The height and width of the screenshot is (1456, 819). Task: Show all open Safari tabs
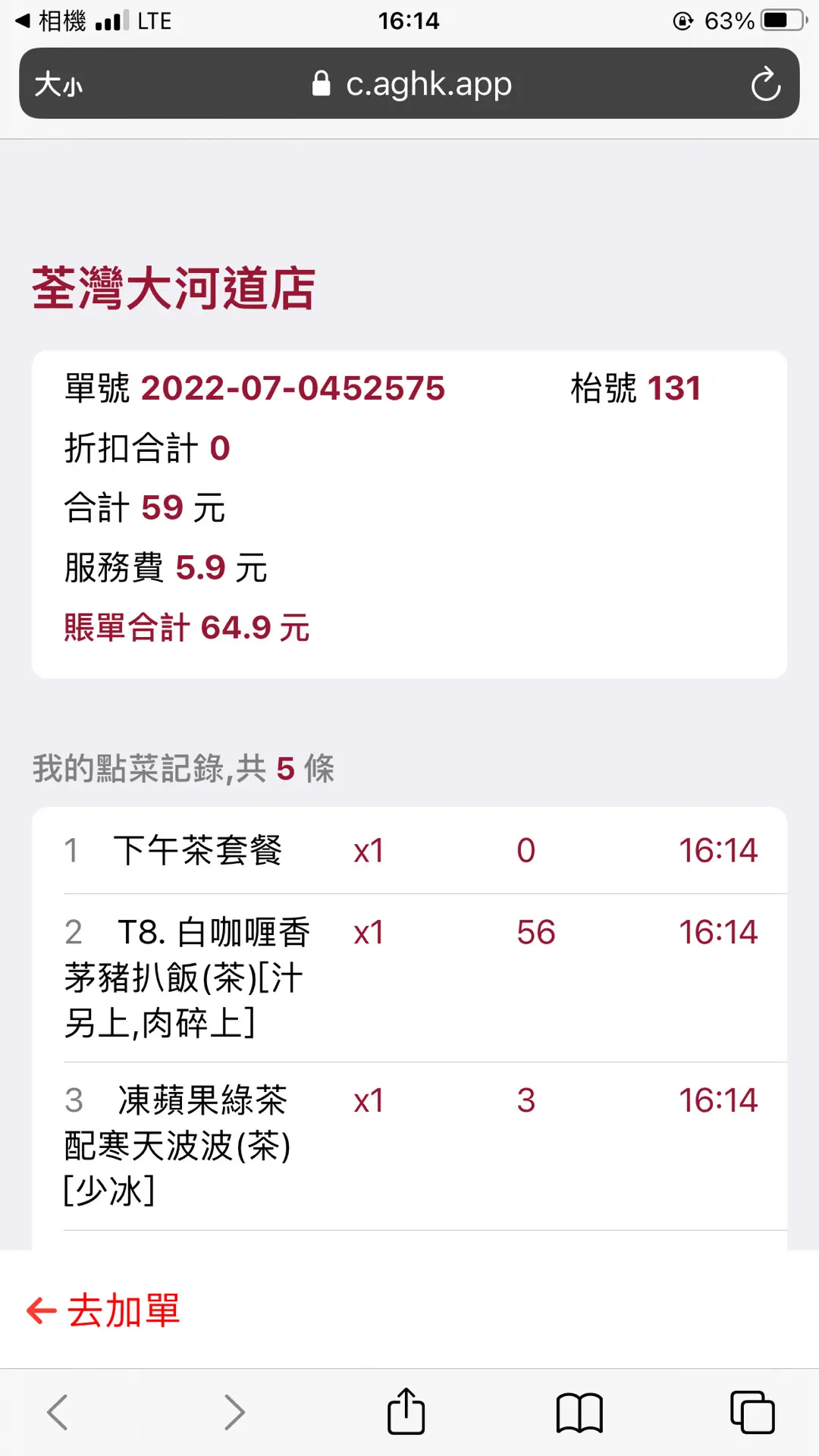(x=752, y=1413)
